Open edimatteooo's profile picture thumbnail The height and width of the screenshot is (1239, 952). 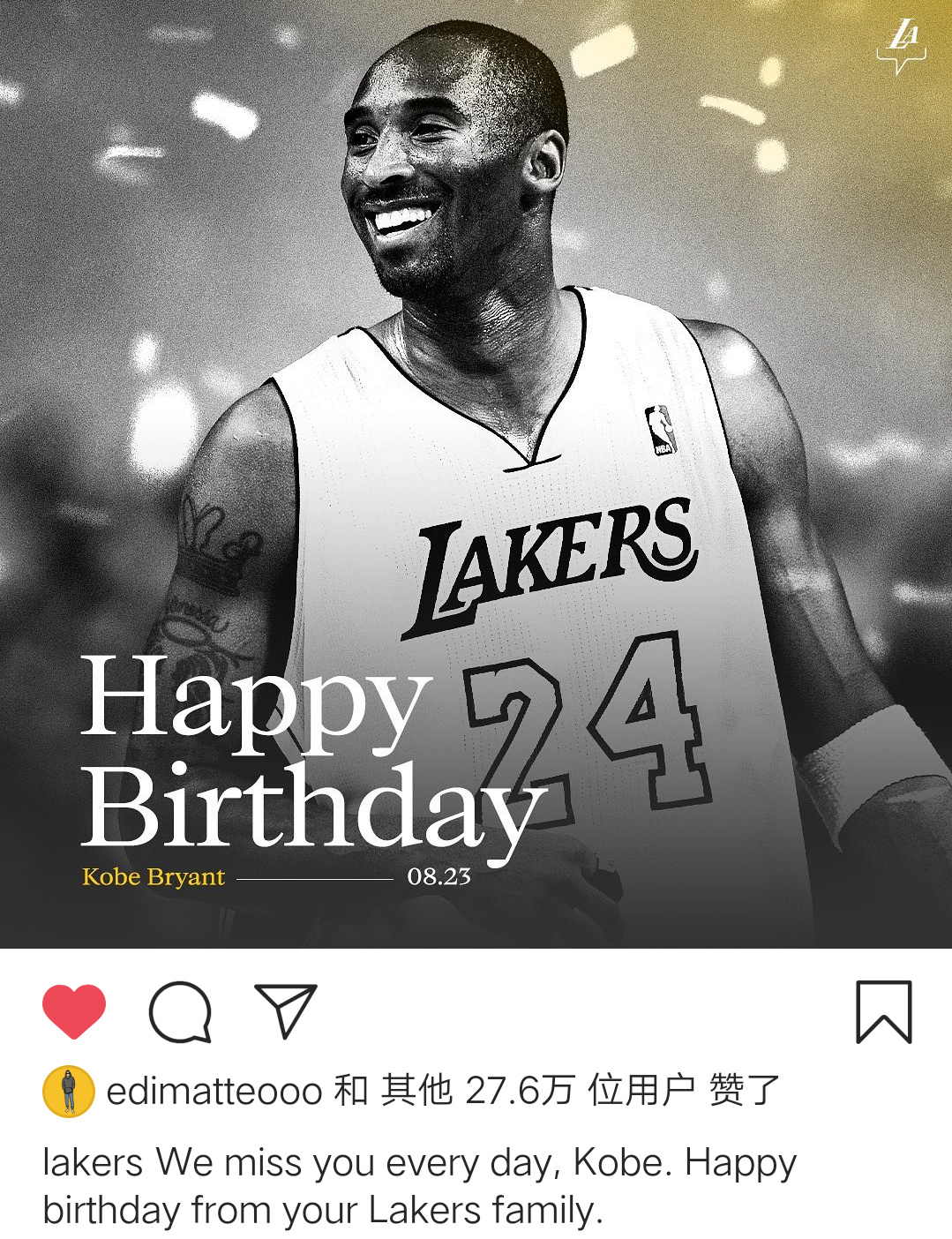pyautogui.click(x=69, y=1093)
